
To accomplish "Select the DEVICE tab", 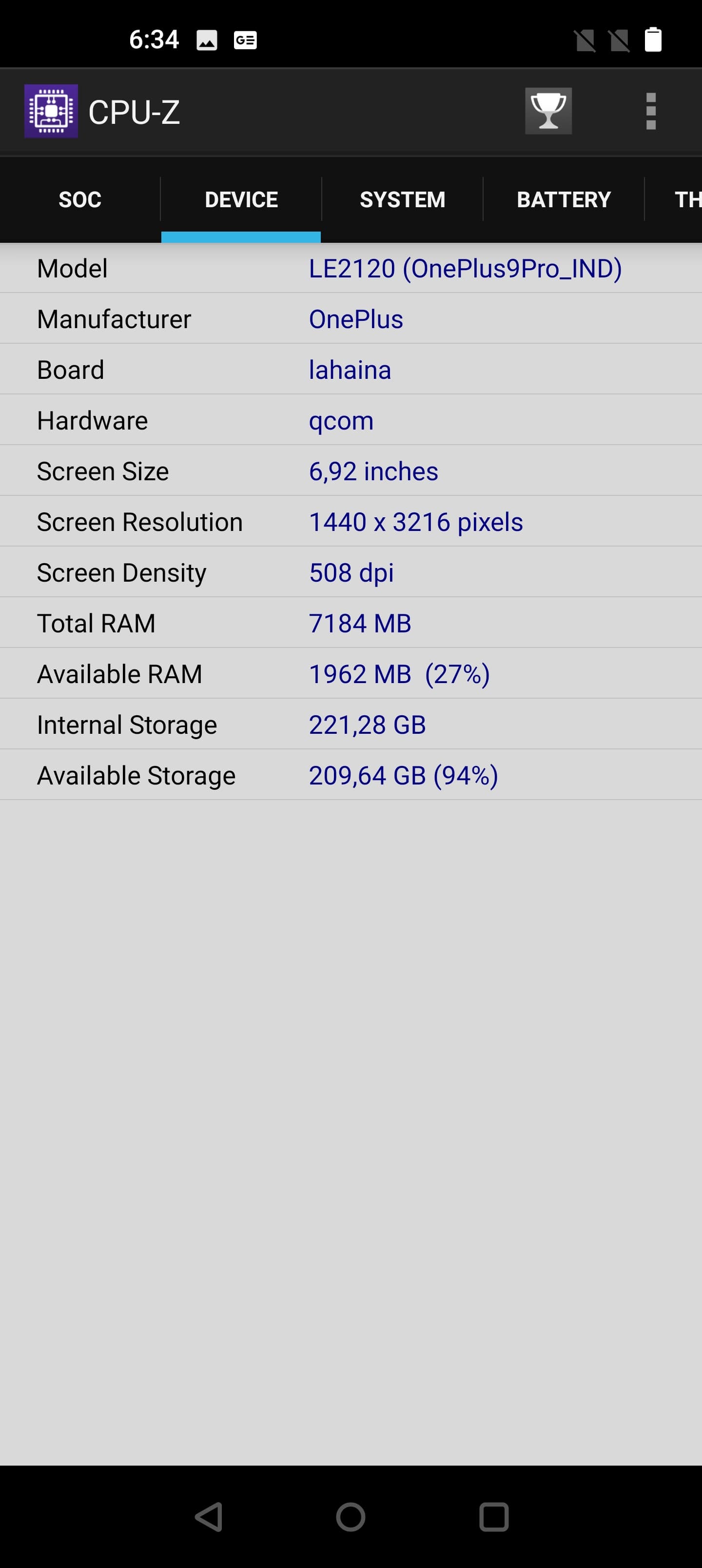I will (241, 199).
